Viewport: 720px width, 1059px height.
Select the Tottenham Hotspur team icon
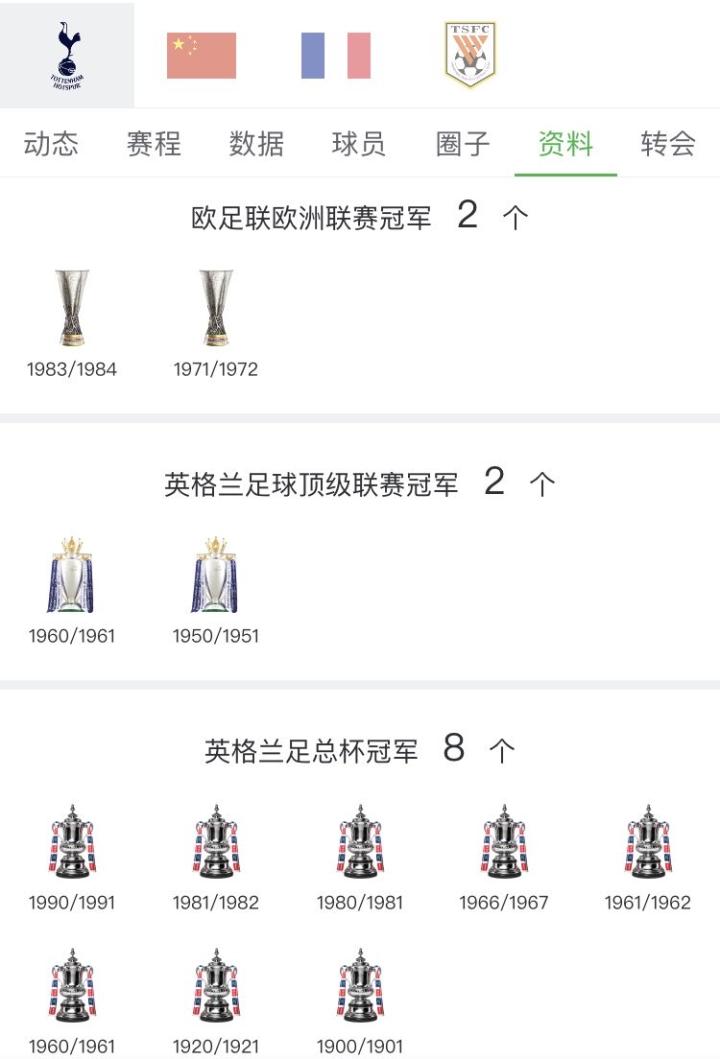pos(66,55)
